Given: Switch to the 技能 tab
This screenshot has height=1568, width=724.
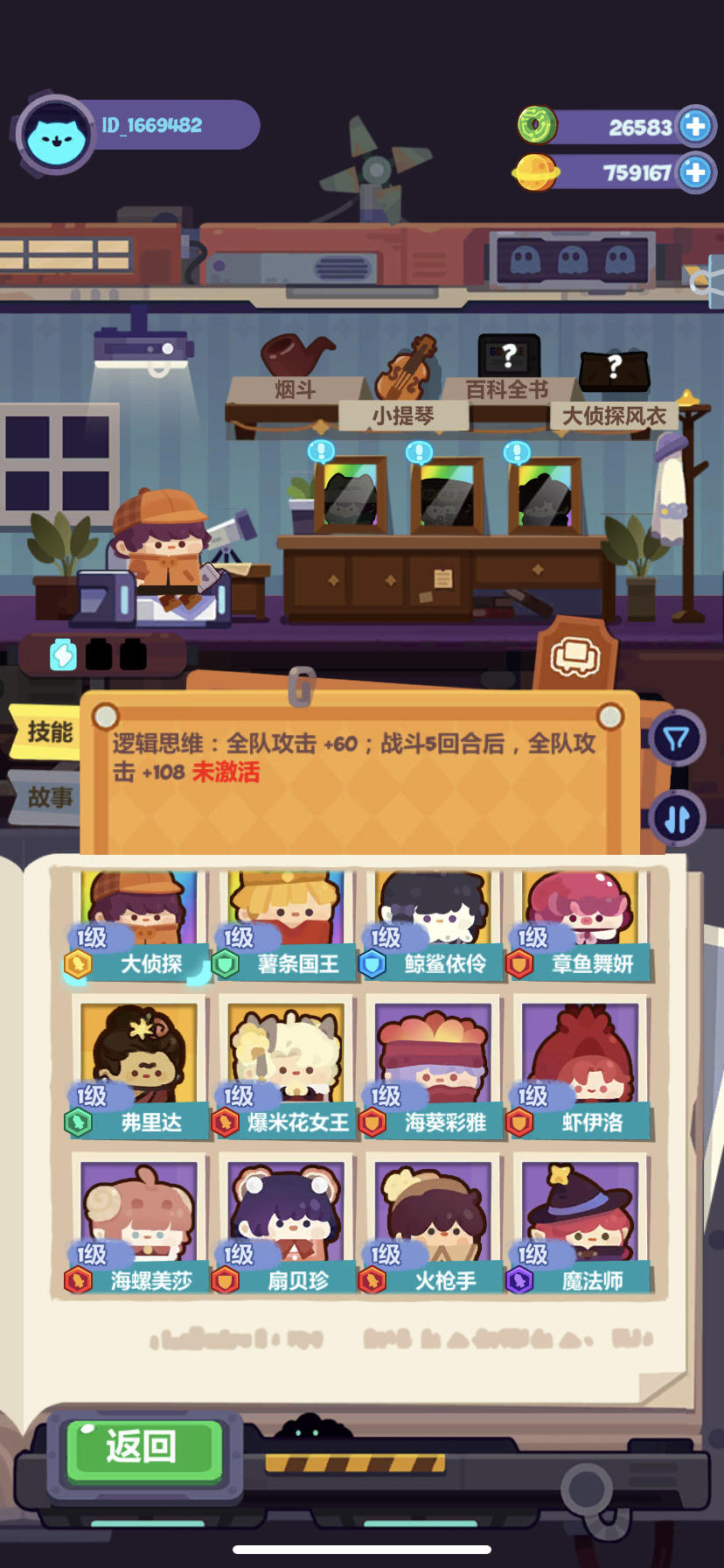Looking at the screenshot, I should (x=48, y=731).
